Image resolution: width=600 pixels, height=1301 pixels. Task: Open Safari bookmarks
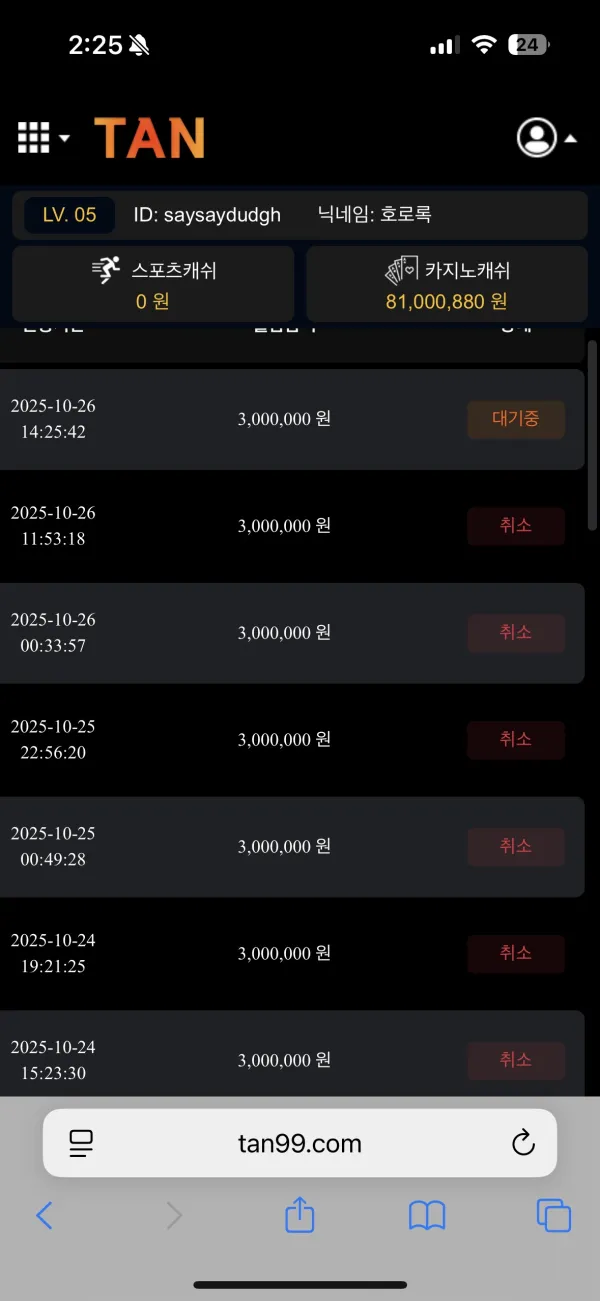[427, 1216]
